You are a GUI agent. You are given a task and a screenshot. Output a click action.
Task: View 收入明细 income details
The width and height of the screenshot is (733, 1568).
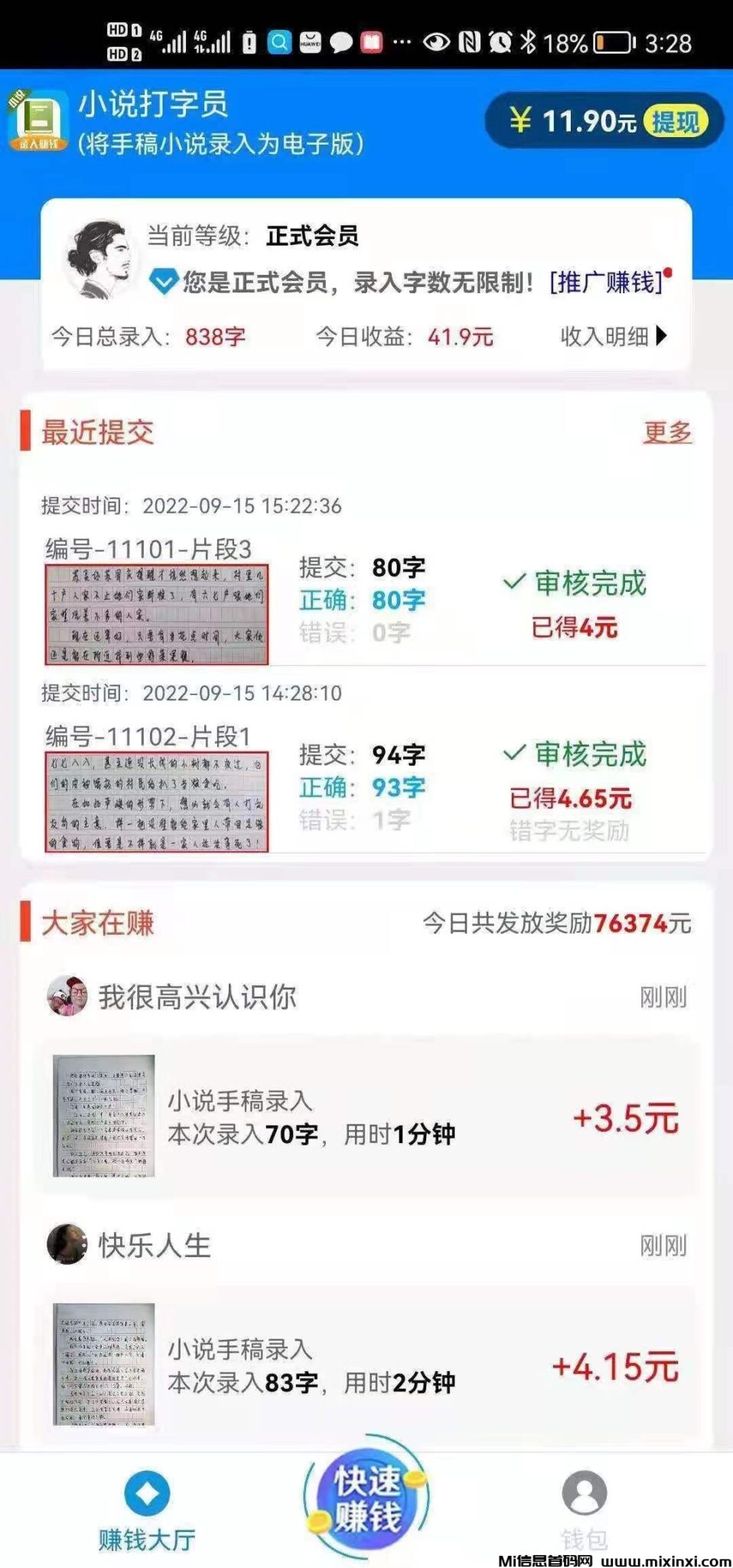pyautogui.click(x=613, y=336)
